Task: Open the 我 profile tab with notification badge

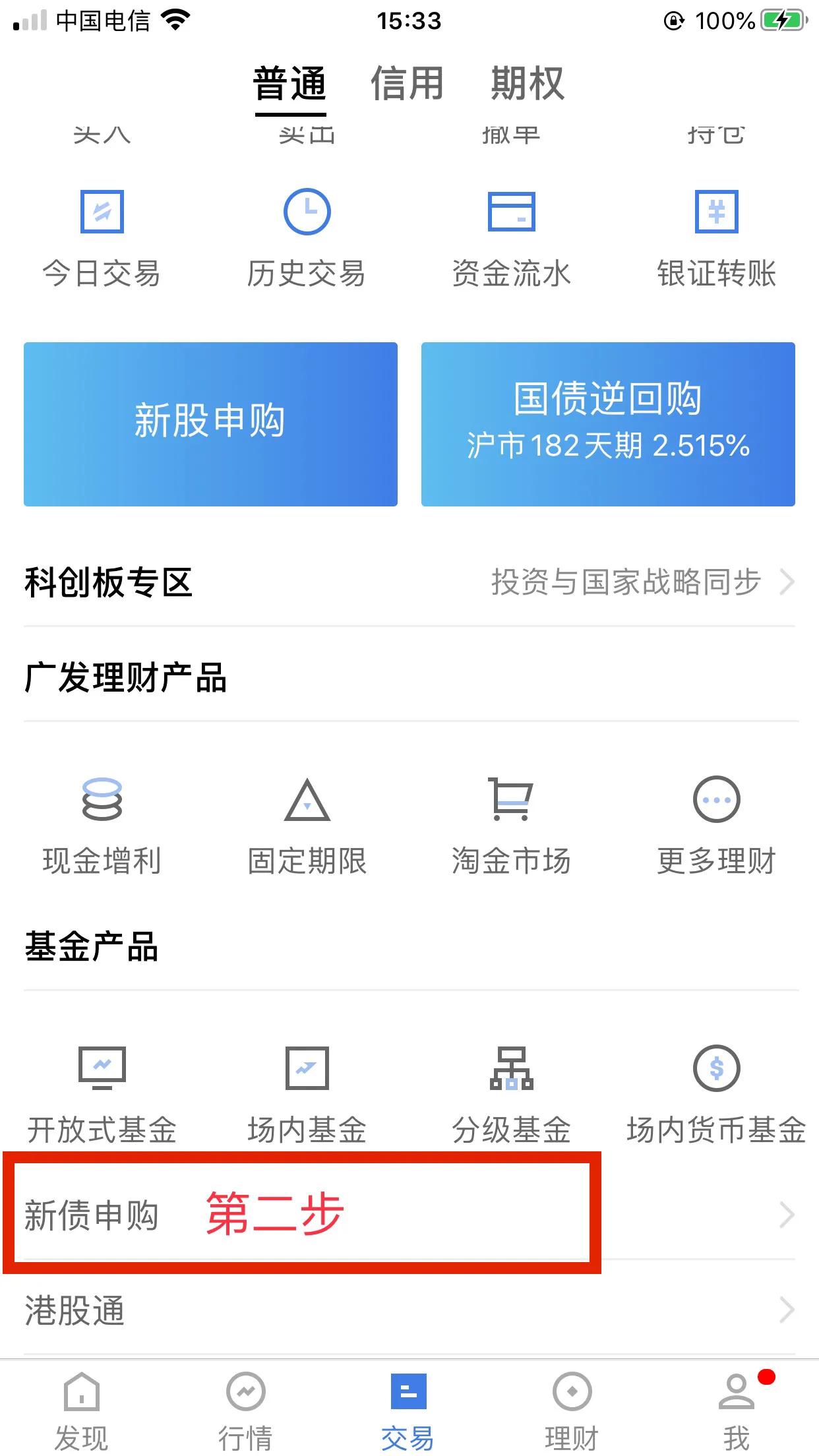Action: tap(737, 1408)
